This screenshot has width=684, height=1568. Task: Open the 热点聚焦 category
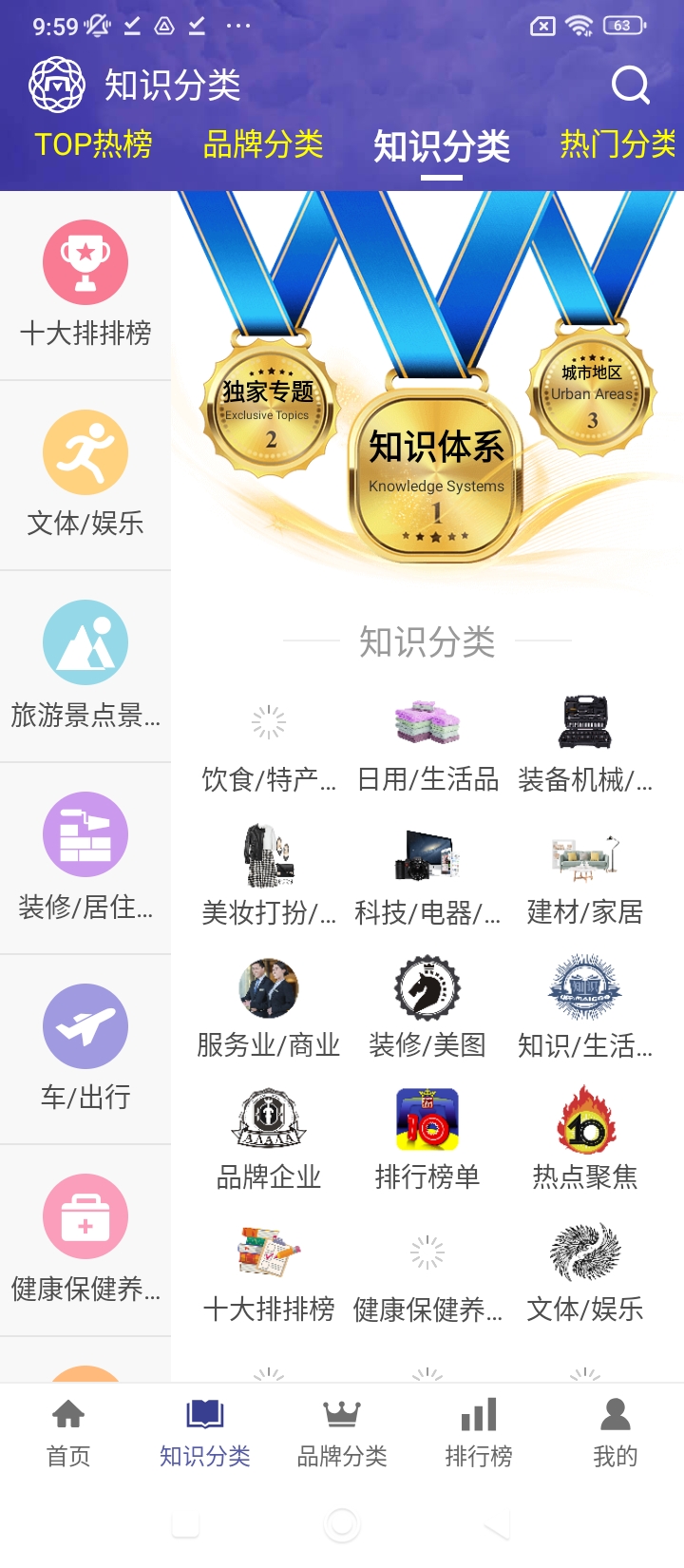(x=585, y=1142)
